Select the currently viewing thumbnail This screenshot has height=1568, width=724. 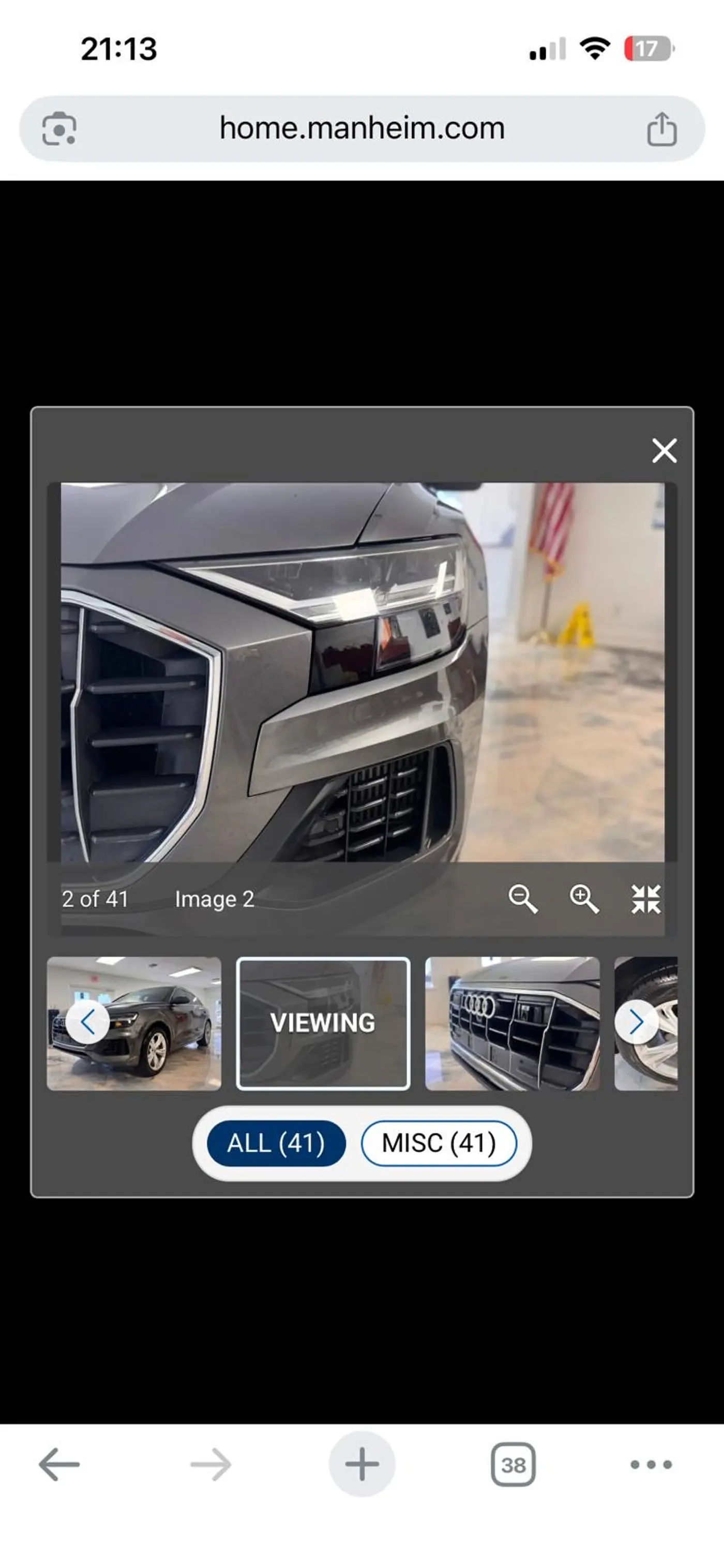[x=323, y=1023]
